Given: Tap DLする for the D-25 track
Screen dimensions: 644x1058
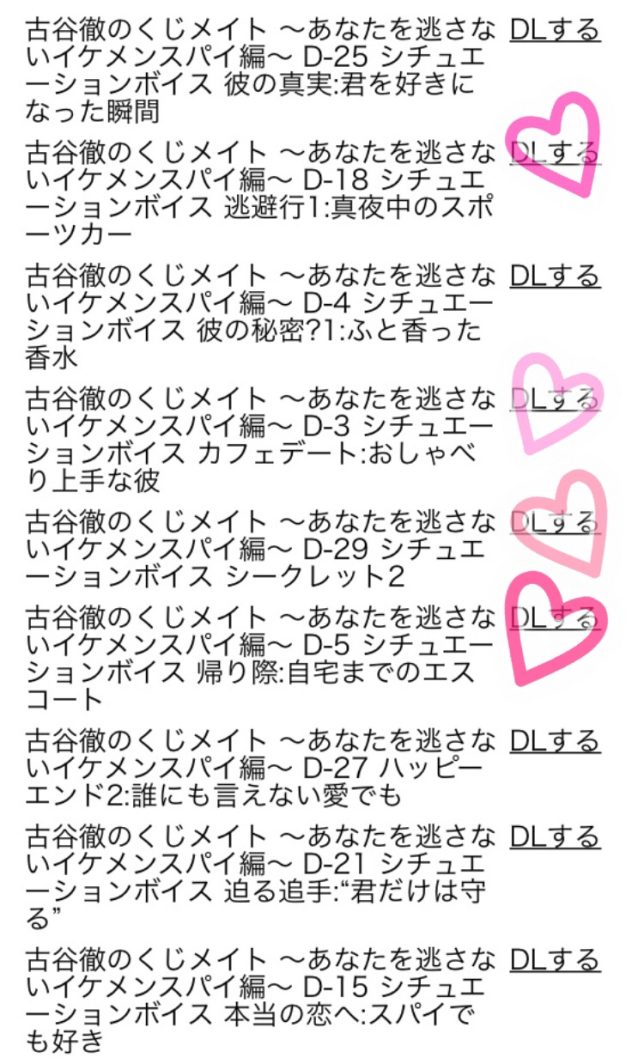Looking at the screenshot, I should tap(555, 30).
